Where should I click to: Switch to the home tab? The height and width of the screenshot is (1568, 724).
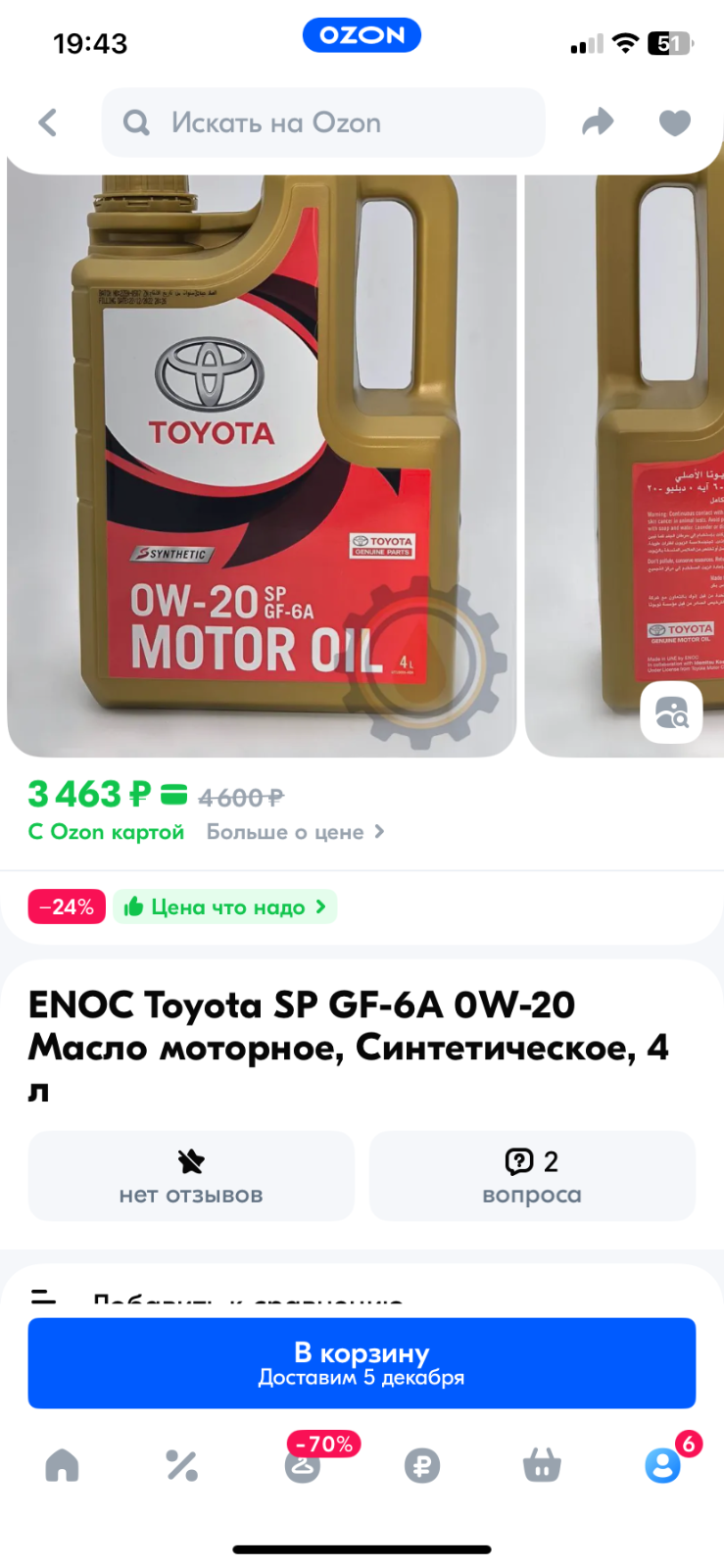(62, 1465)
